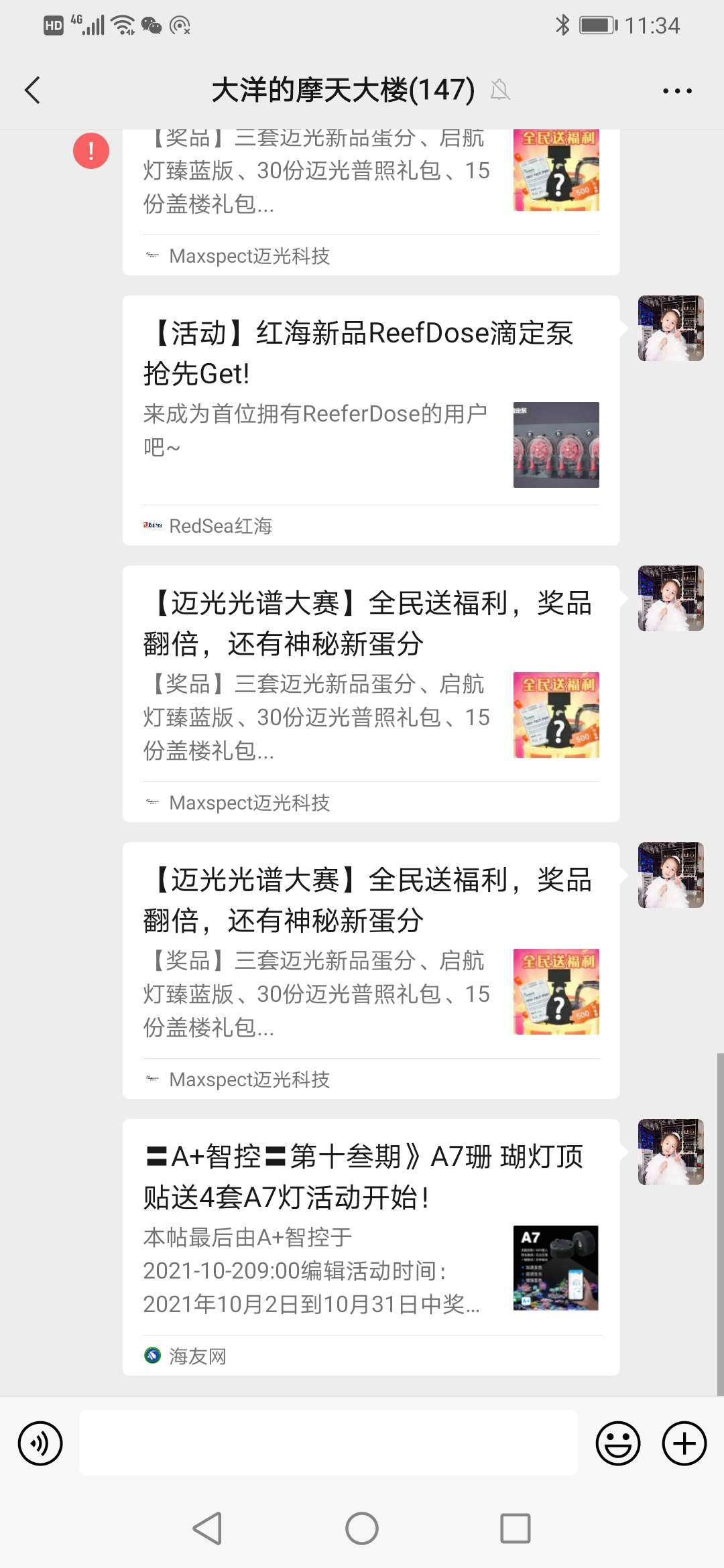Viewport: 724px width, 1568px height.
Task: Open the chat info three-dot menu
Action: (x=677, y=90)
